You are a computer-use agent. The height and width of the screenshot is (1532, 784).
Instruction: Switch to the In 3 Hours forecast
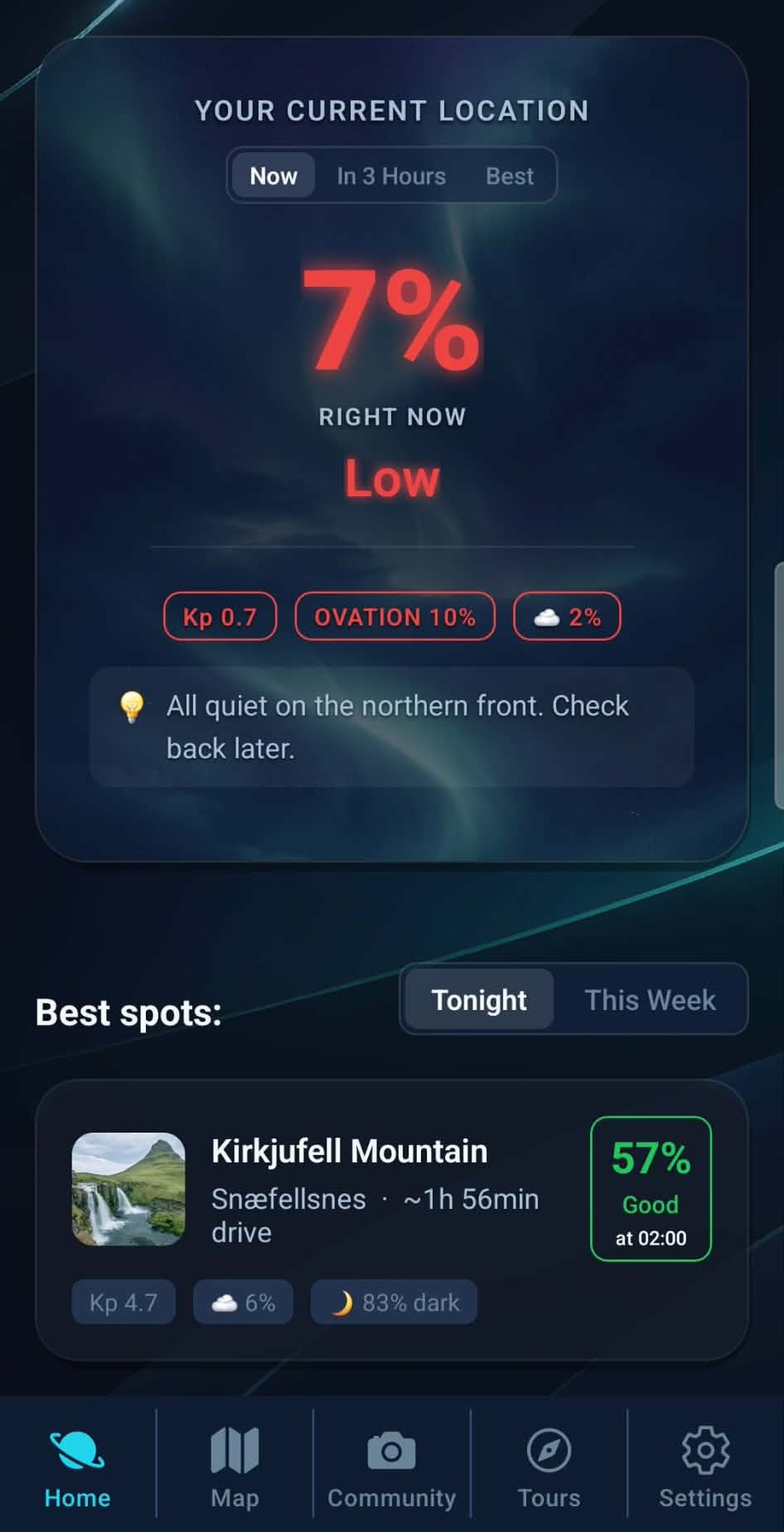click(x=391, y=175)
